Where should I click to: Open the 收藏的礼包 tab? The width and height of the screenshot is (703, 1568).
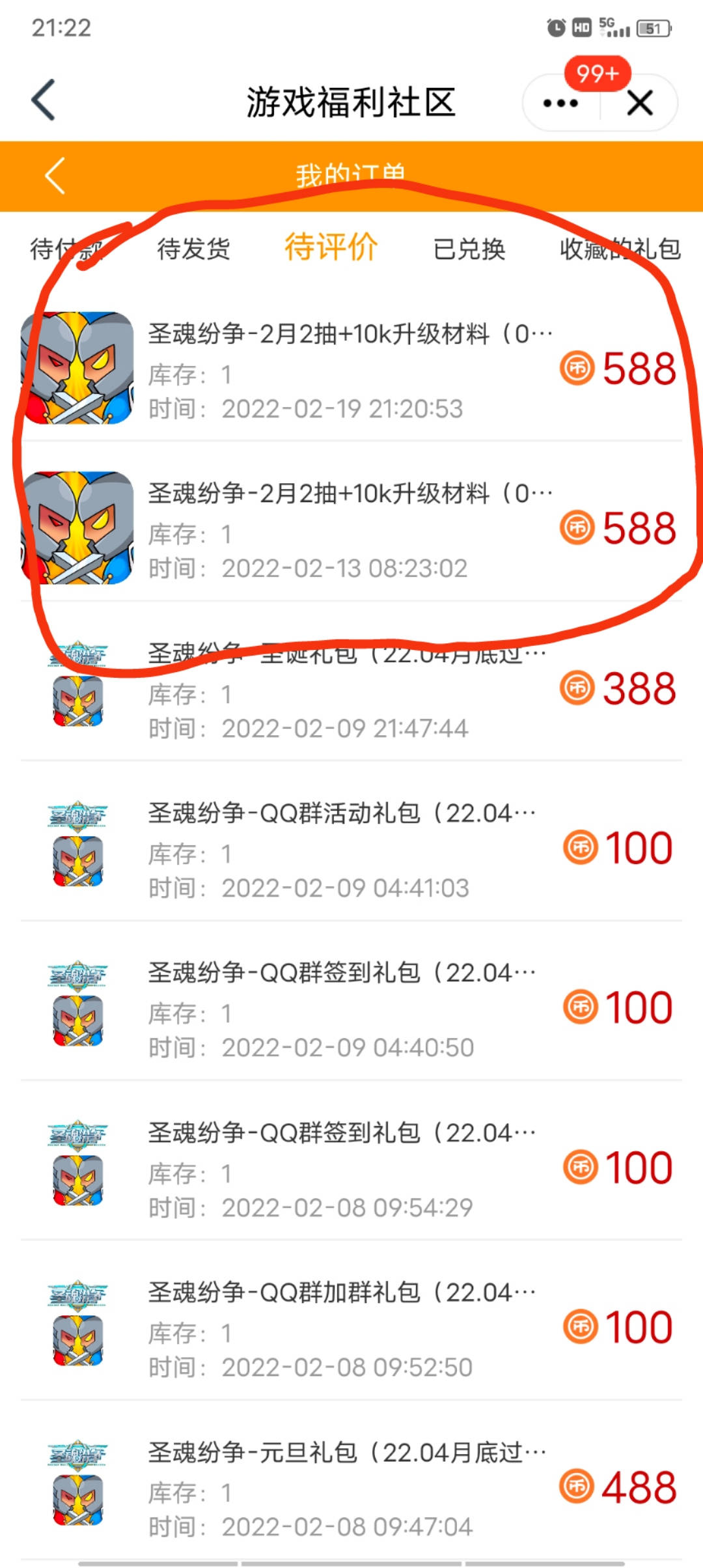[620, 249]
